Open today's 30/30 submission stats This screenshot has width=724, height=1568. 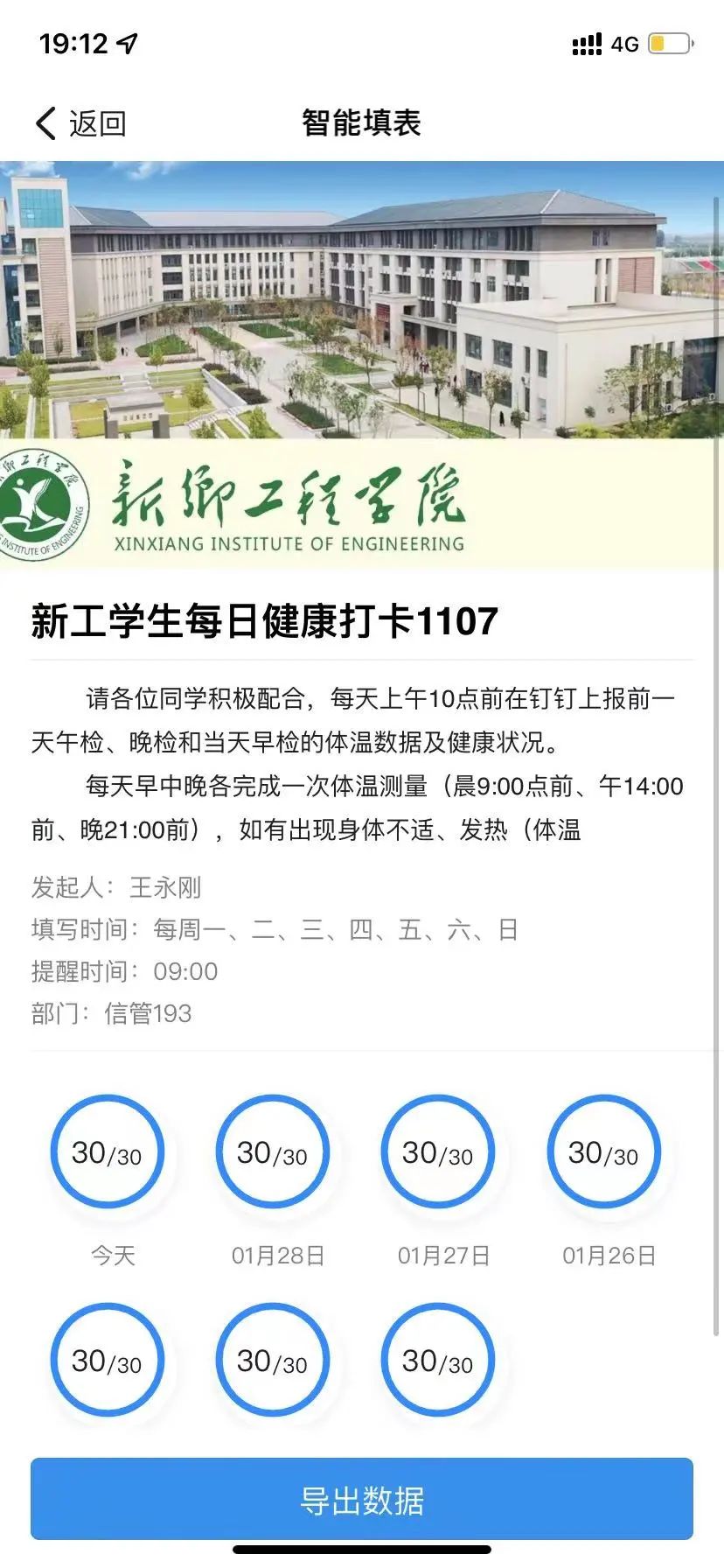108,1152
